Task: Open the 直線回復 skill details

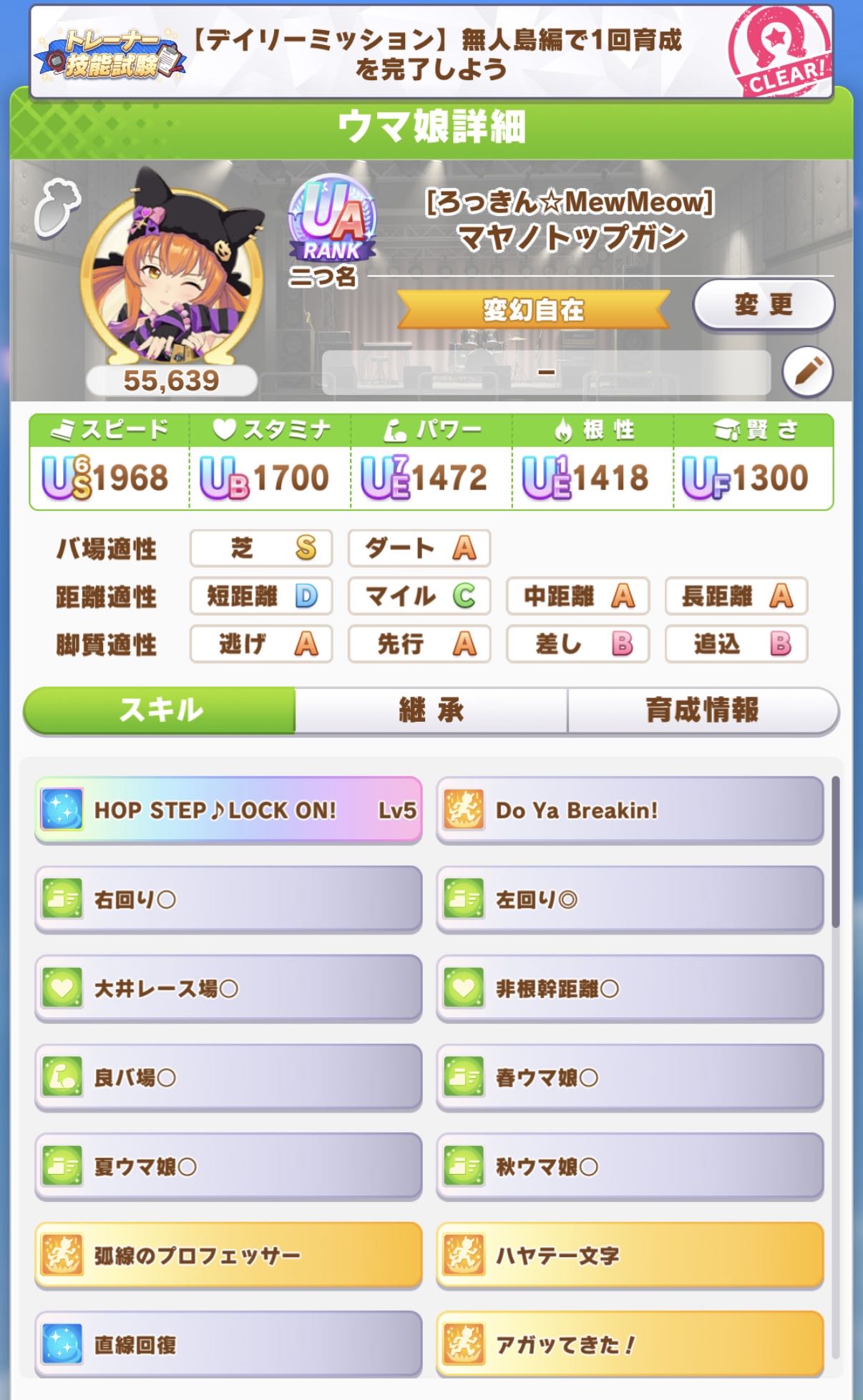Action: pos(228,1344)
